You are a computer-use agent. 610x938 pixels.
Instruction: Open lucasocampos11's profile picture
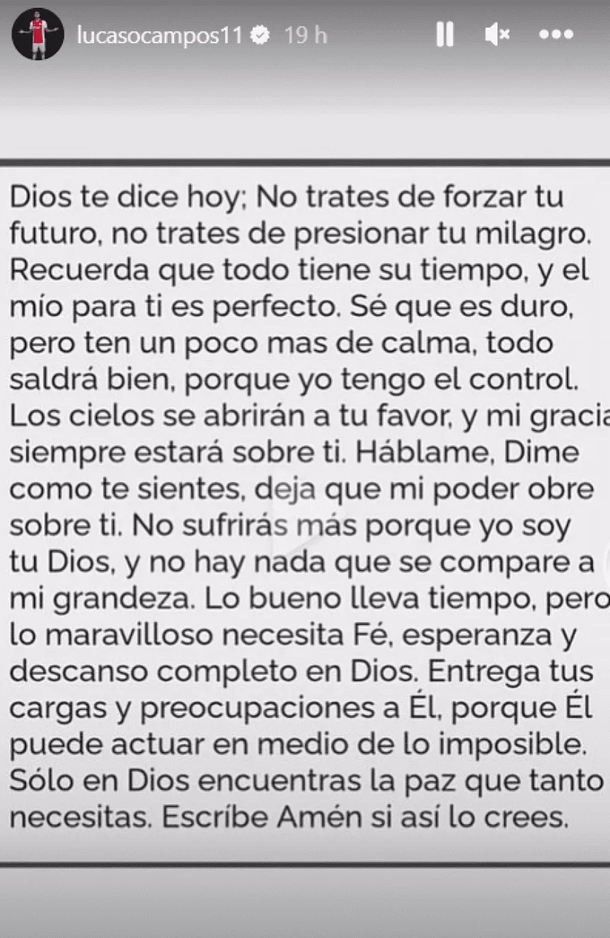(37, 35)
